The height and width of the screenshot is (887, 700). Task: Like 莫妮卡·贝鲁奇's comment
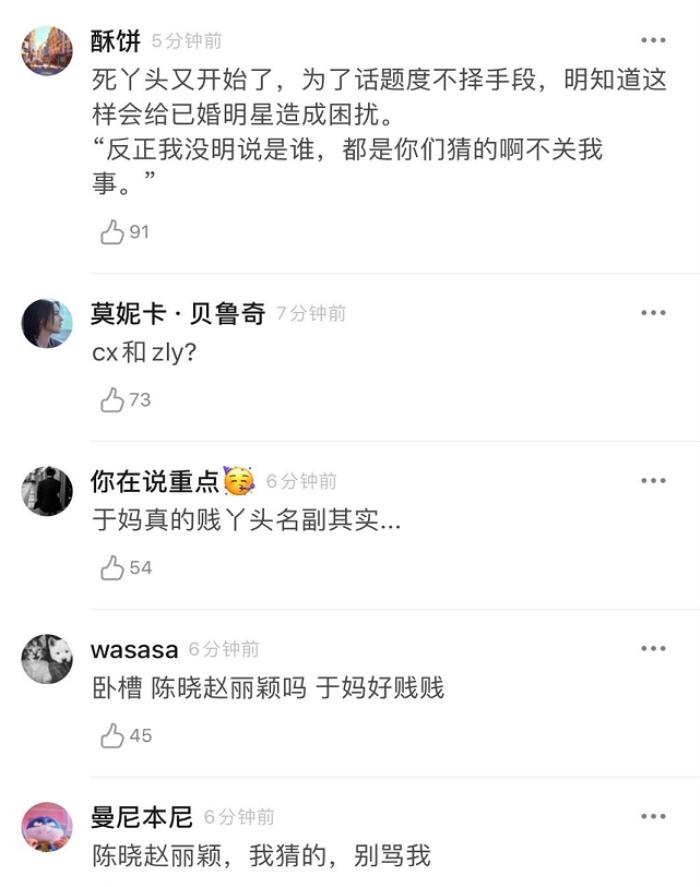[112, 400]
